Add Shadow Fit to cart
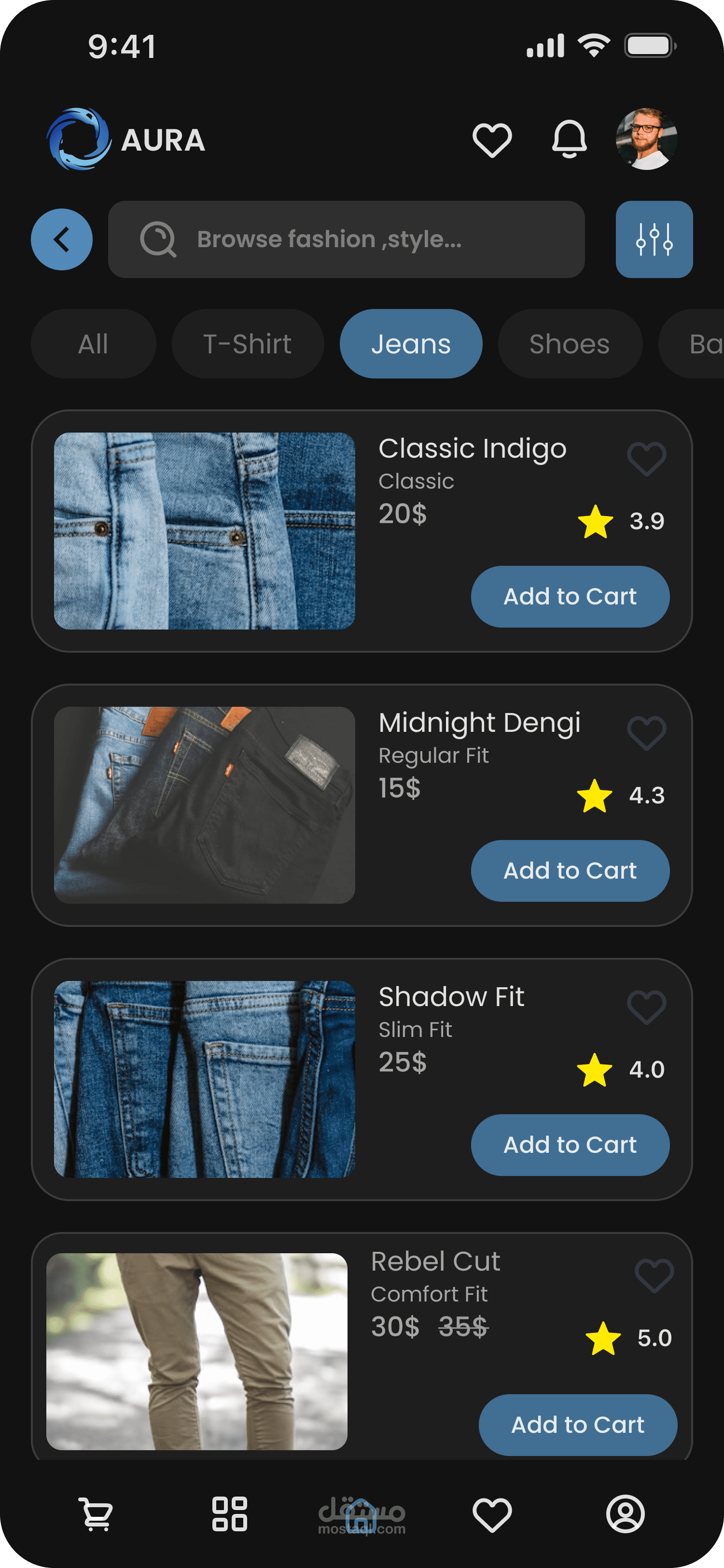Viewport: 724px width, 1568px height. tap(570, 1144)
